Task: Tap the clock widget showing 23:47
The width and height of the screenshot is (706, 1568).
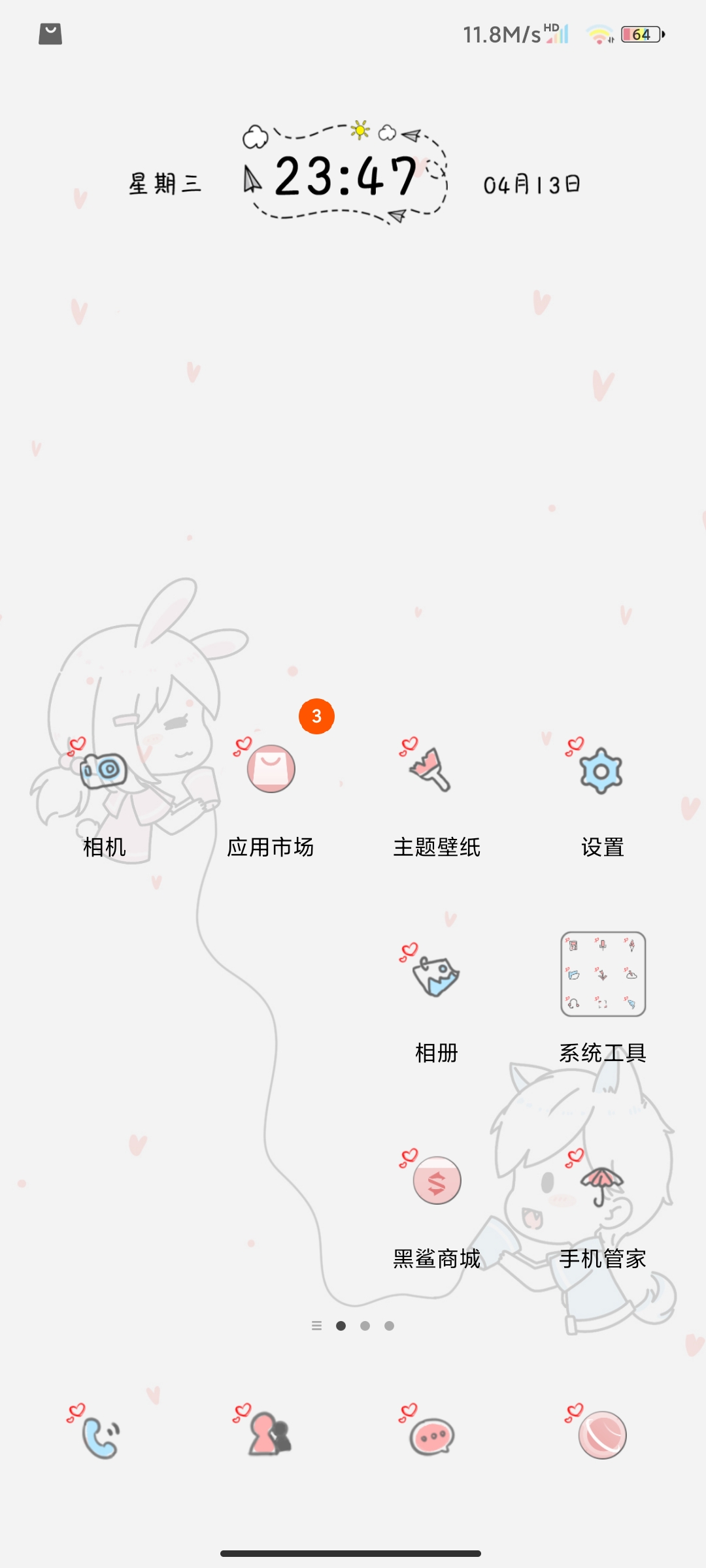Action: coord(345,174)
